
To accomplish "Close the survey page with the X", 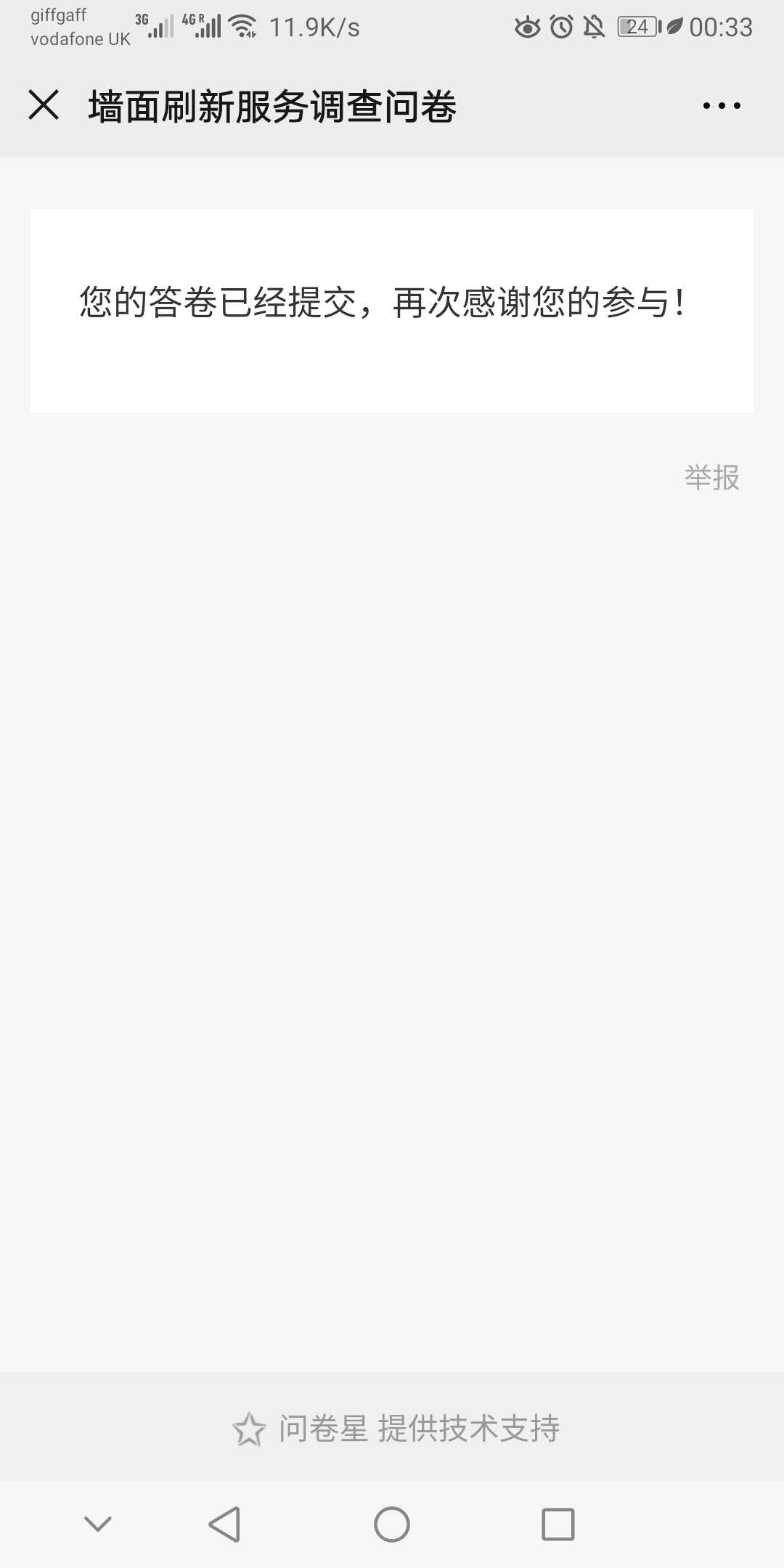I will [44, 105].
